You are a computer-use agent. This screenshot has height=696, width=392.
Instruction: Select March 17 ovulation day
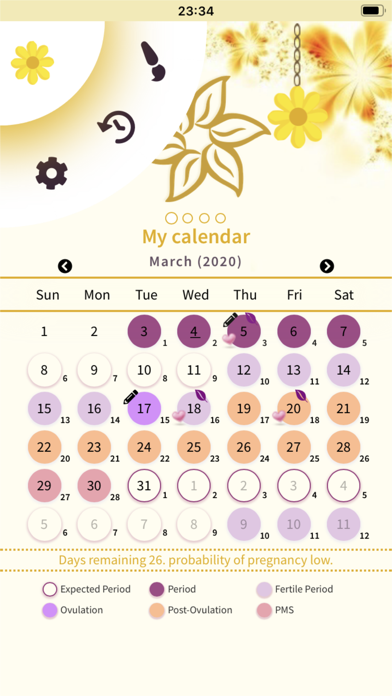[x=144, y=408]
